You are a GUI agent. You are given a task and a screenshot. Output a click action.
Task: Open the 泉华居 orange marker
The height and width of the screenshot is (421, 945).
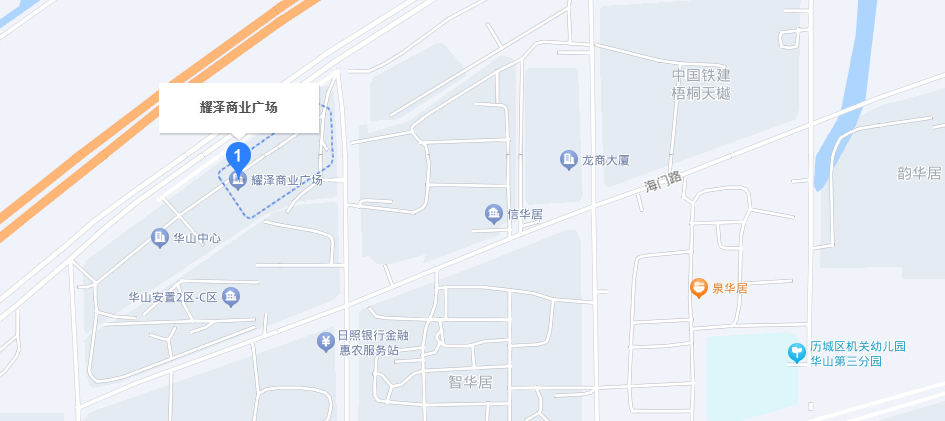click(x=700, y=288)
